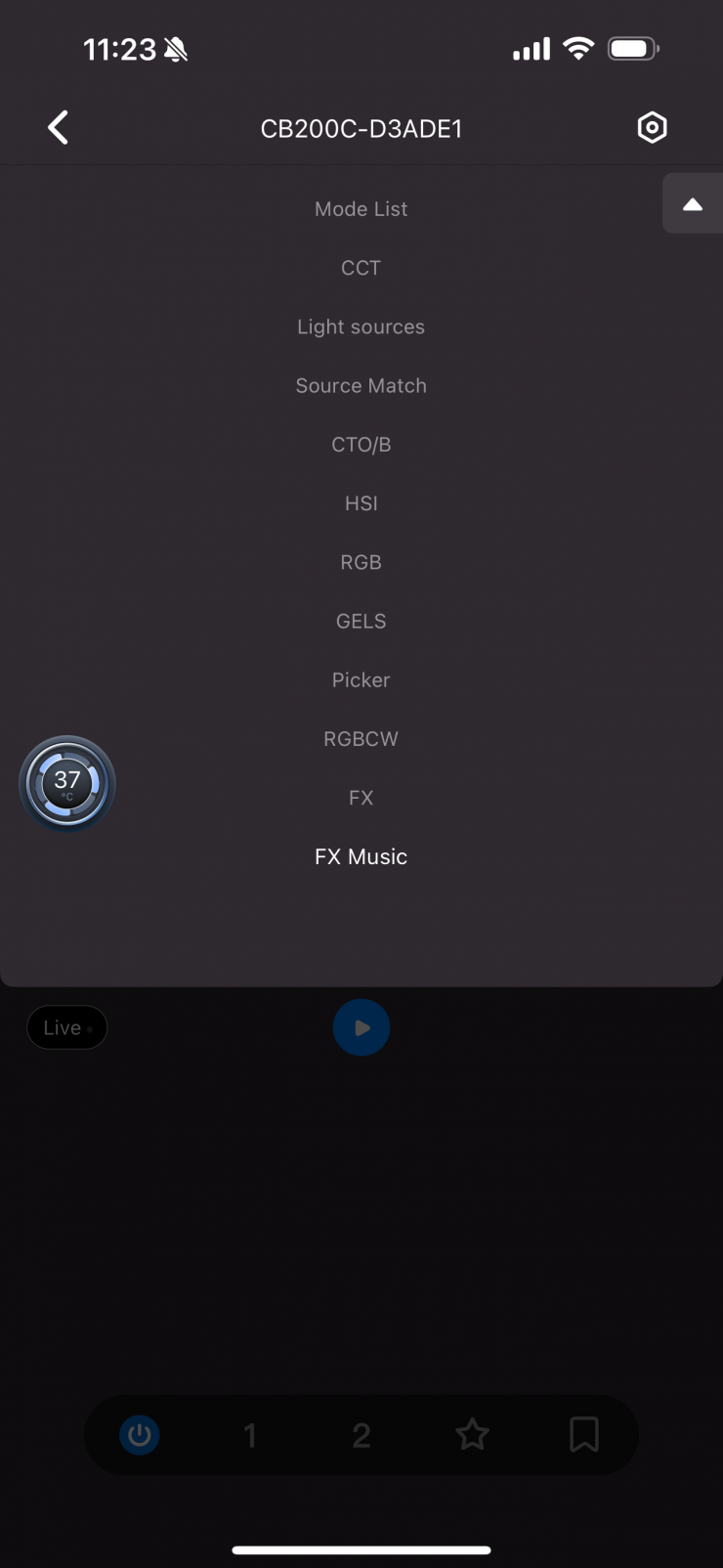Open the favorites star
Screen dimensions: 723x1568
pos(472,1435)
